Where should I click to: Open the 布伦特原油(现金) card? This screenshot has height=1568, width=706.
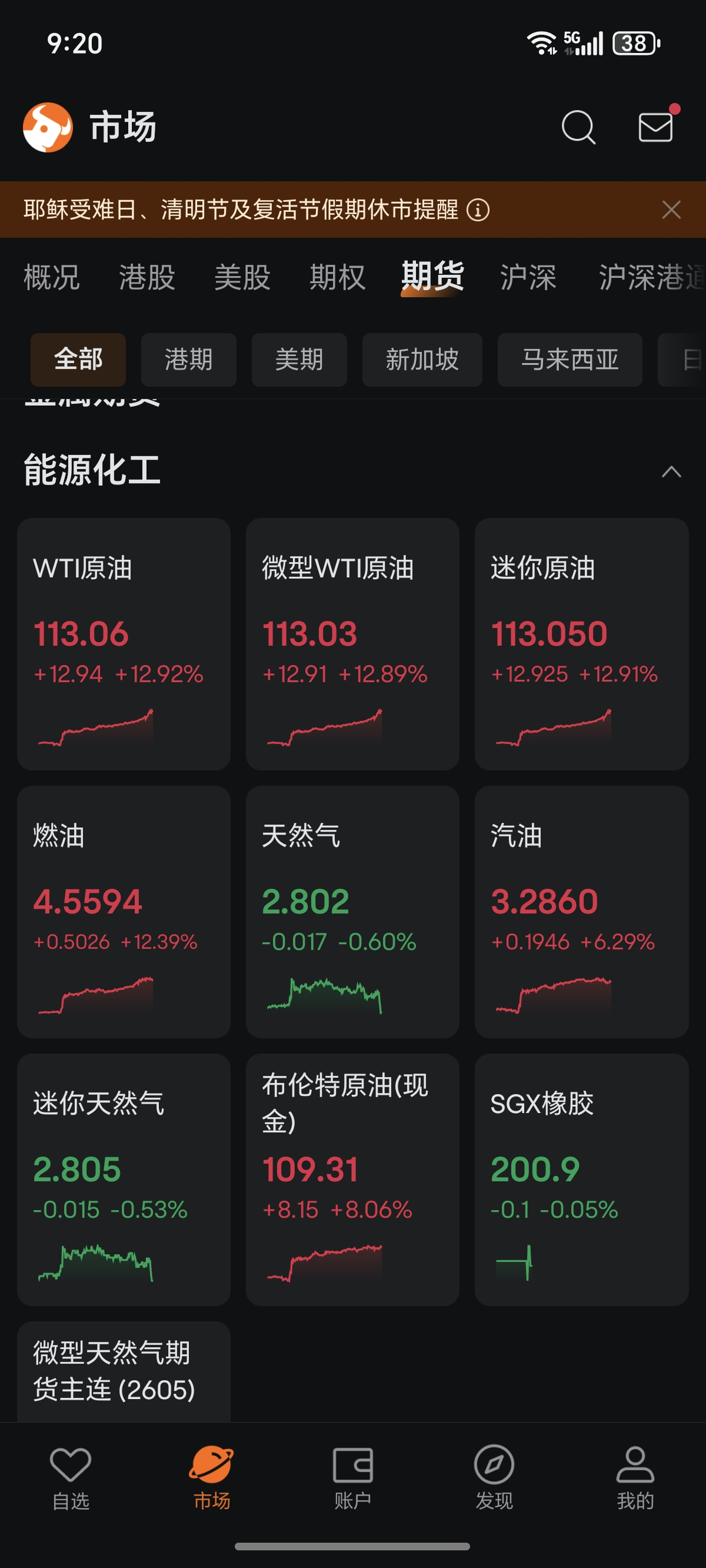tap(352, 1179)
